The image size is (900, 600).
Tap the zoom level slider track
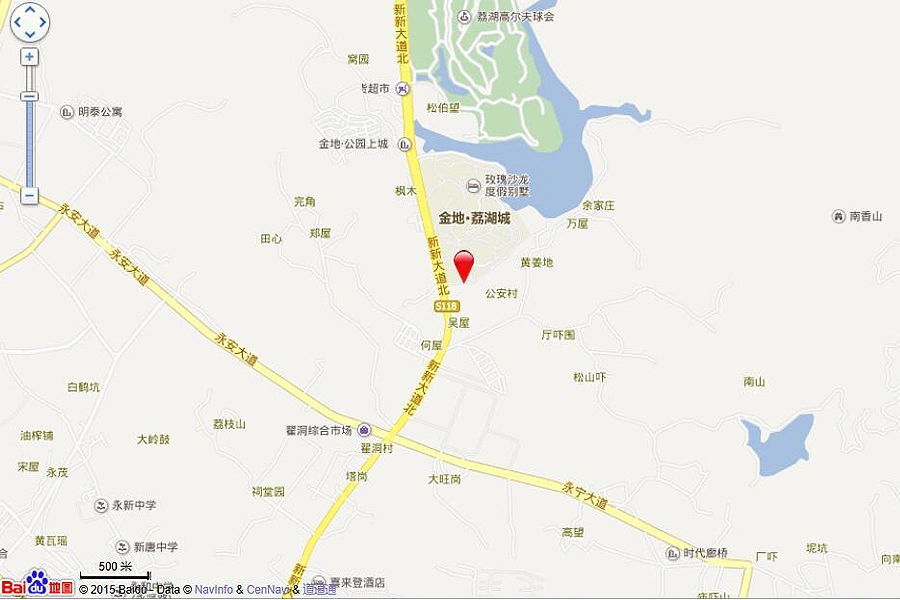pyautogui.click(x=30, y=140)
